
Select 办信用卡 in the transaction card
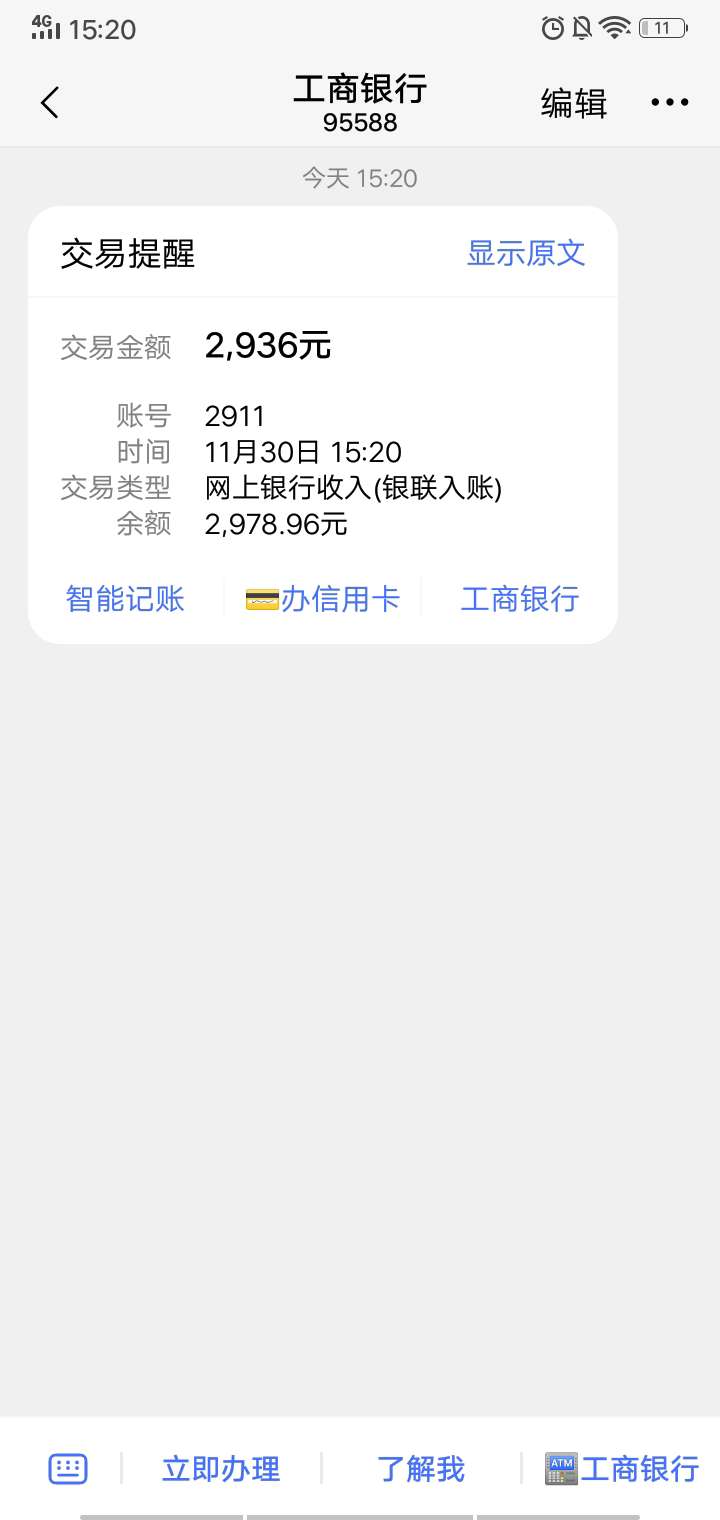(x=322, y=599)
